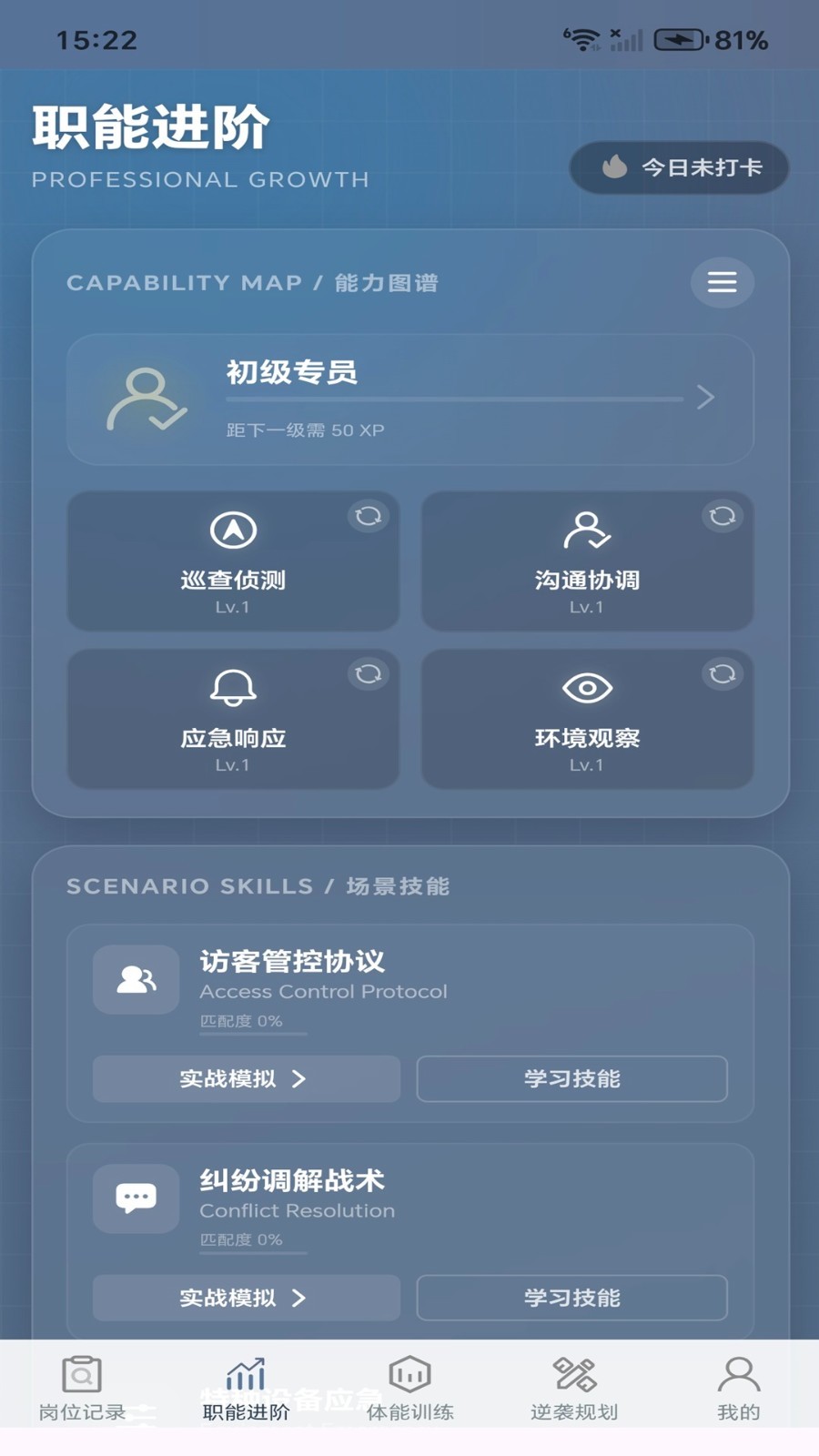Refresh the 应急响应 skill
819x1456 pixels.
pos(368,674)
